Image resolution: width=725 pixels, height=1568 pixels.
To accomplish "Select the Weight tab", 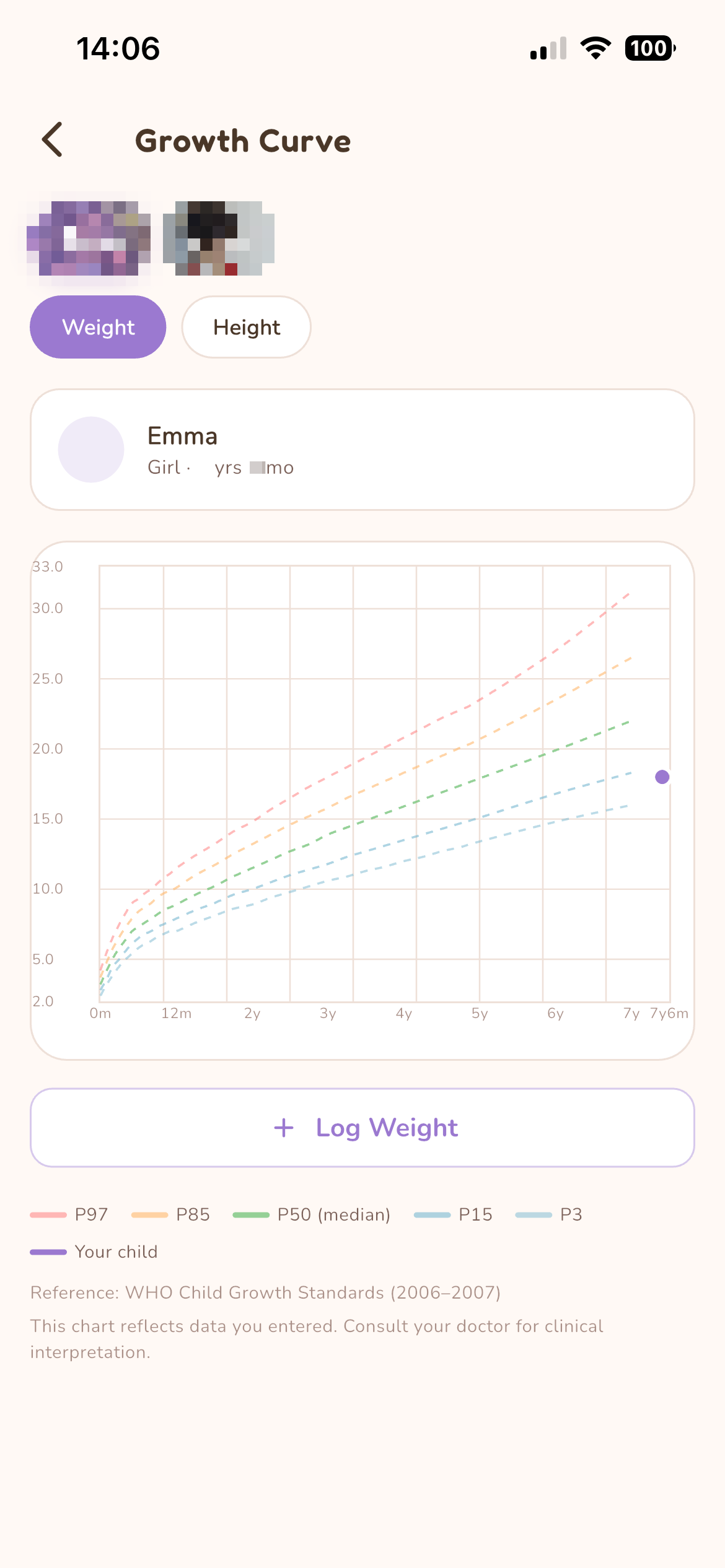I will [98, 327].
